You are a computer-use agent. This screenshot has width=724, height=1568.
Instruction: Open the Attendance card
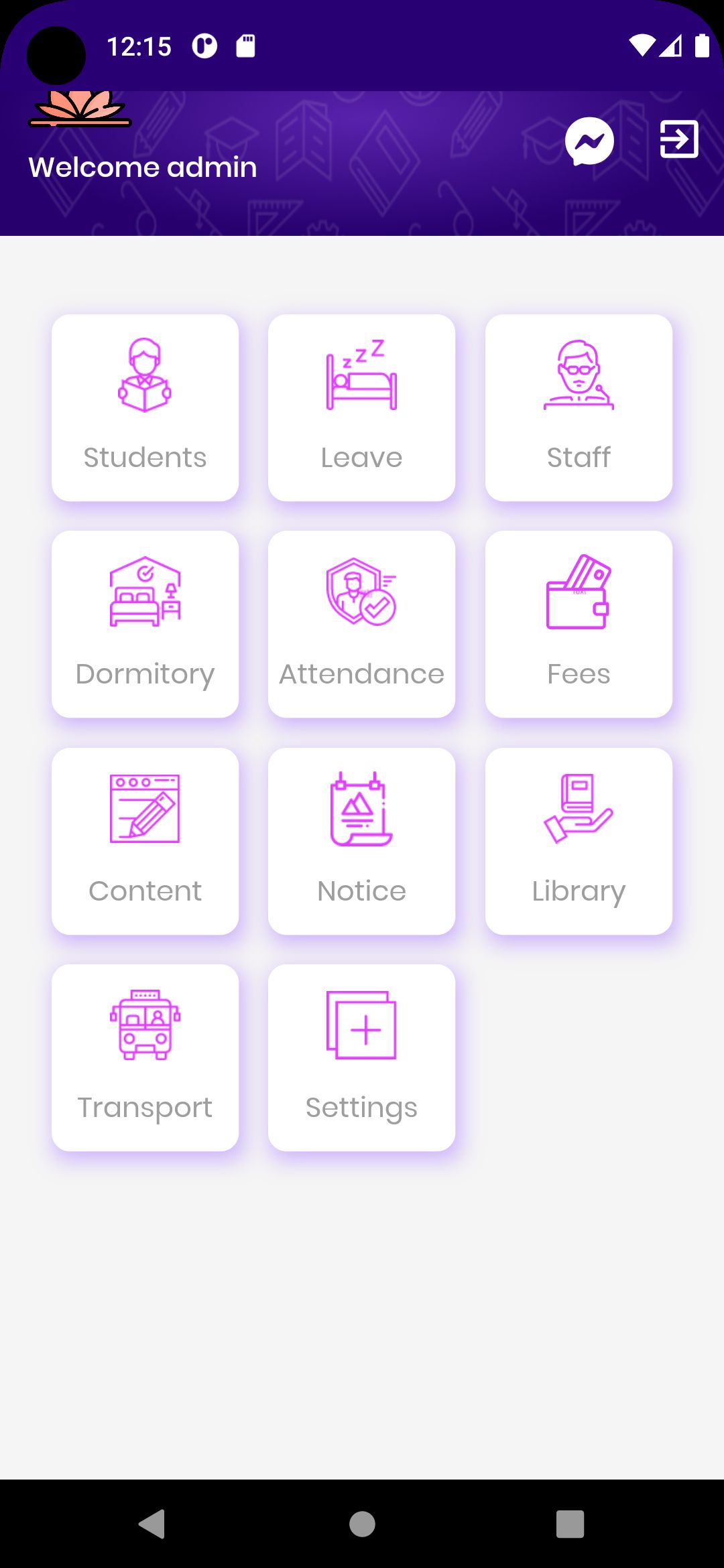coord(361,624)
